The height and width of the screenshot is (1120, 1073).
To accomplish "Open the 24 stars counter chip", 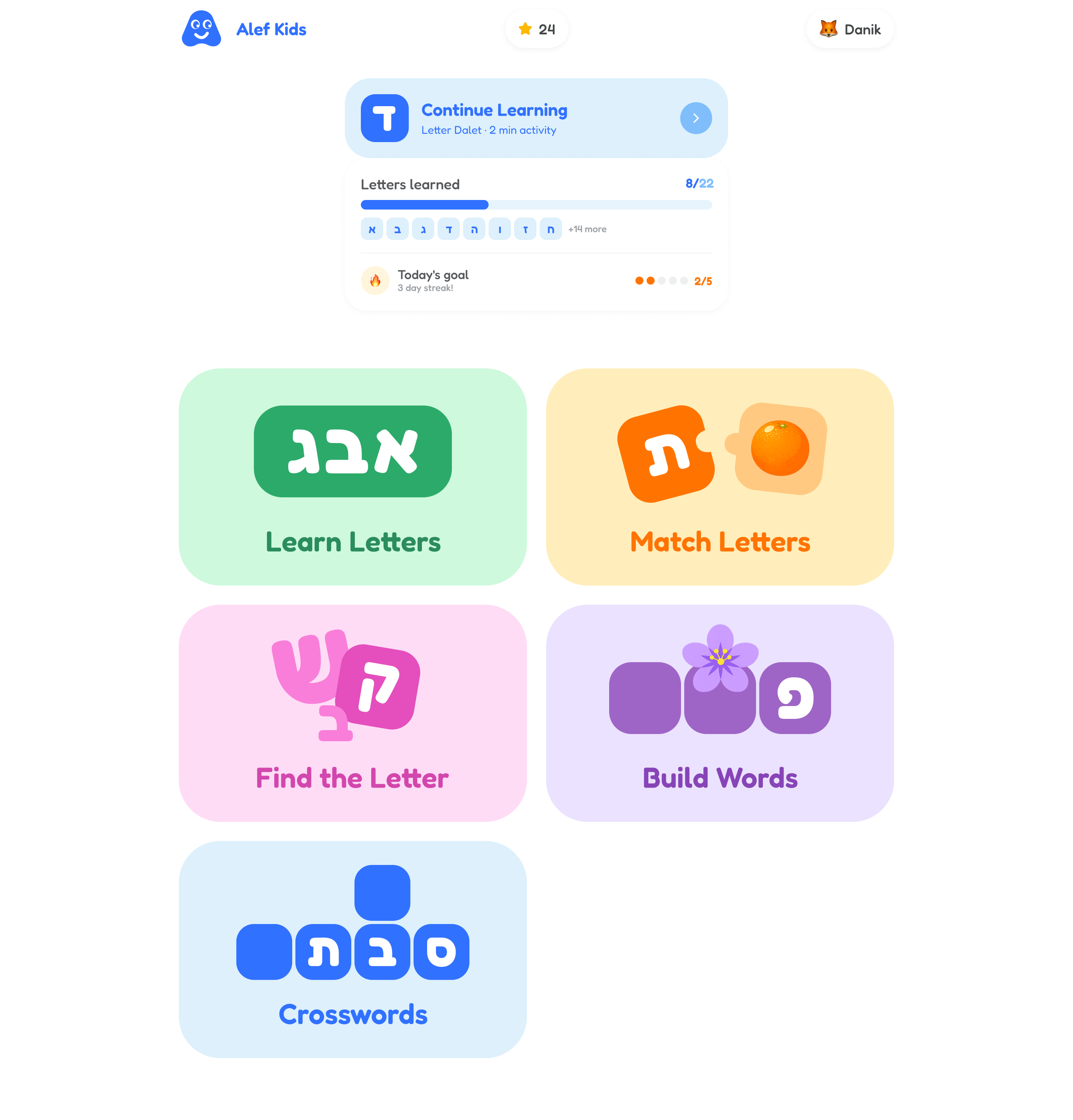I will pos(536,29).
